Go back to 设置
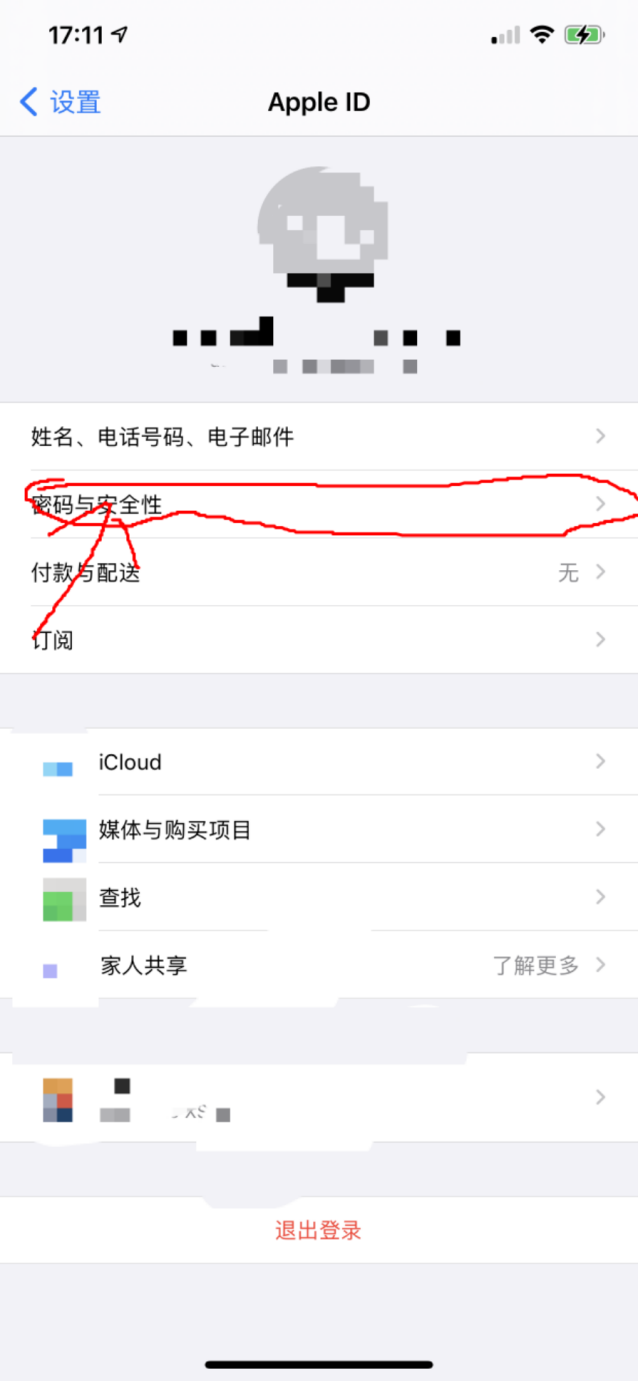The height and width of the screenshot is (1381, 638). click(60, 102)
